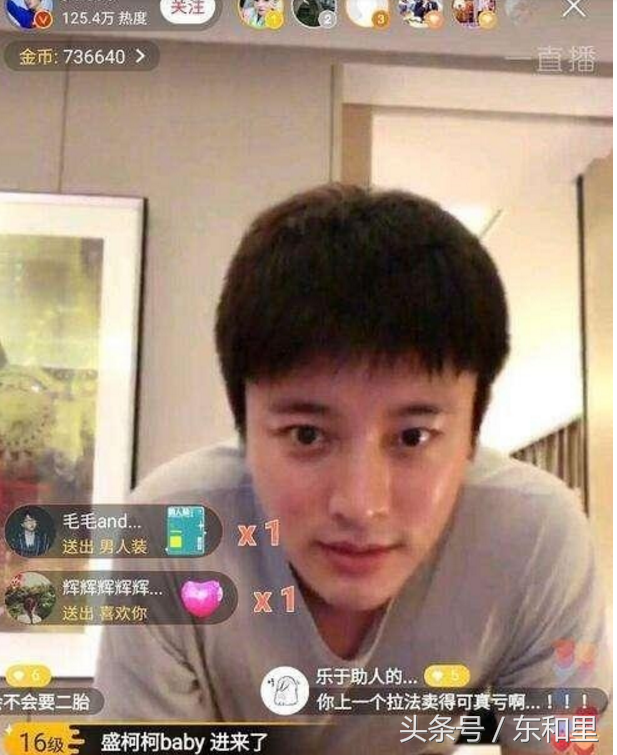
Task: Open commenter 乐于助人的's avatar
Action: pyautogui.click(x=285, y=690)
